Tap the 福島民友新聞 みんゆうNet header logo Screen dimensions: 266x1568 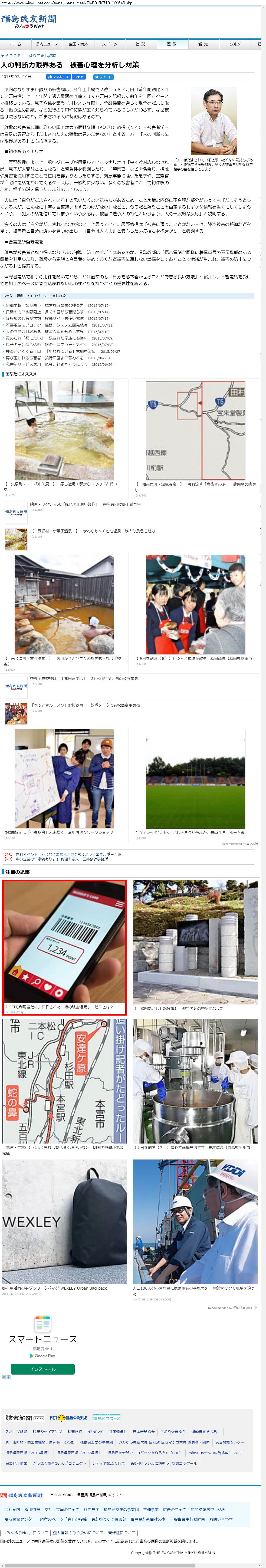coord(29,21)
